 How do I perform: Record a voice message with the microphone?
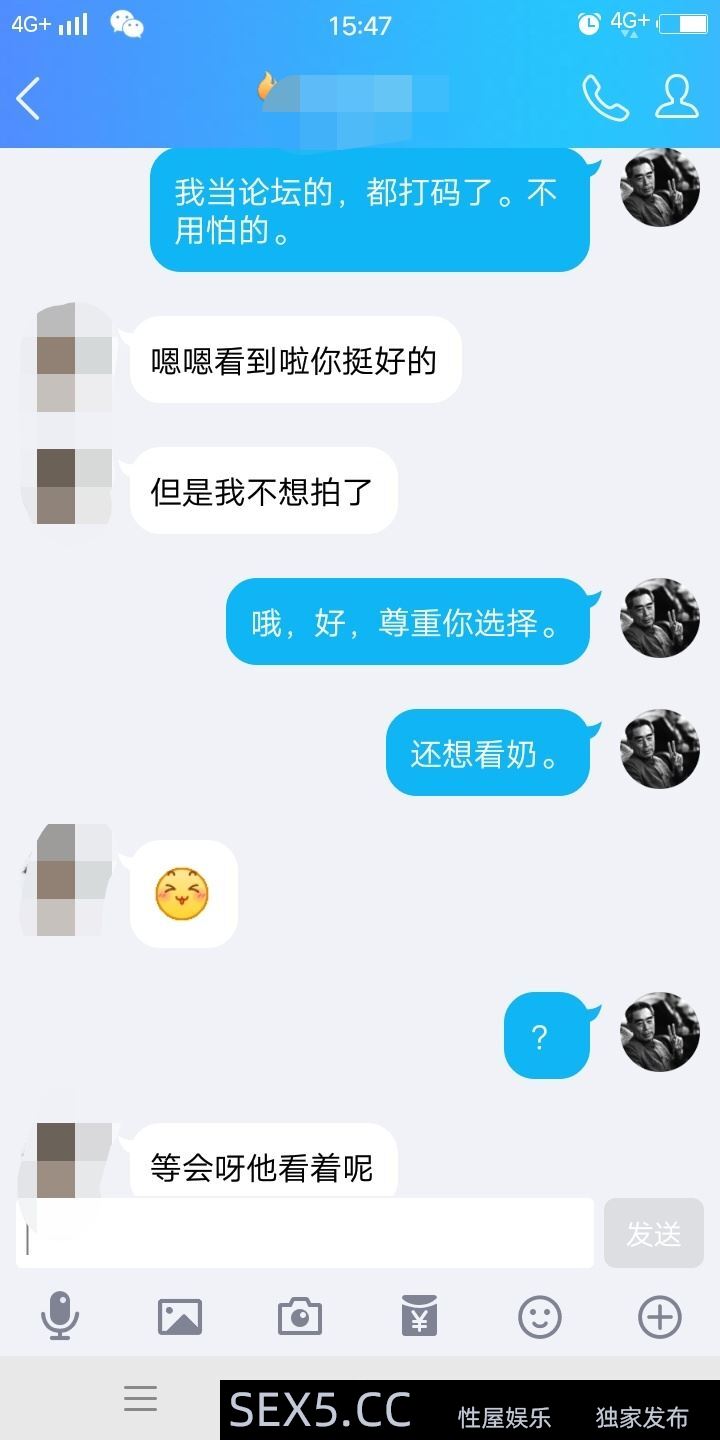point(60,1316)
